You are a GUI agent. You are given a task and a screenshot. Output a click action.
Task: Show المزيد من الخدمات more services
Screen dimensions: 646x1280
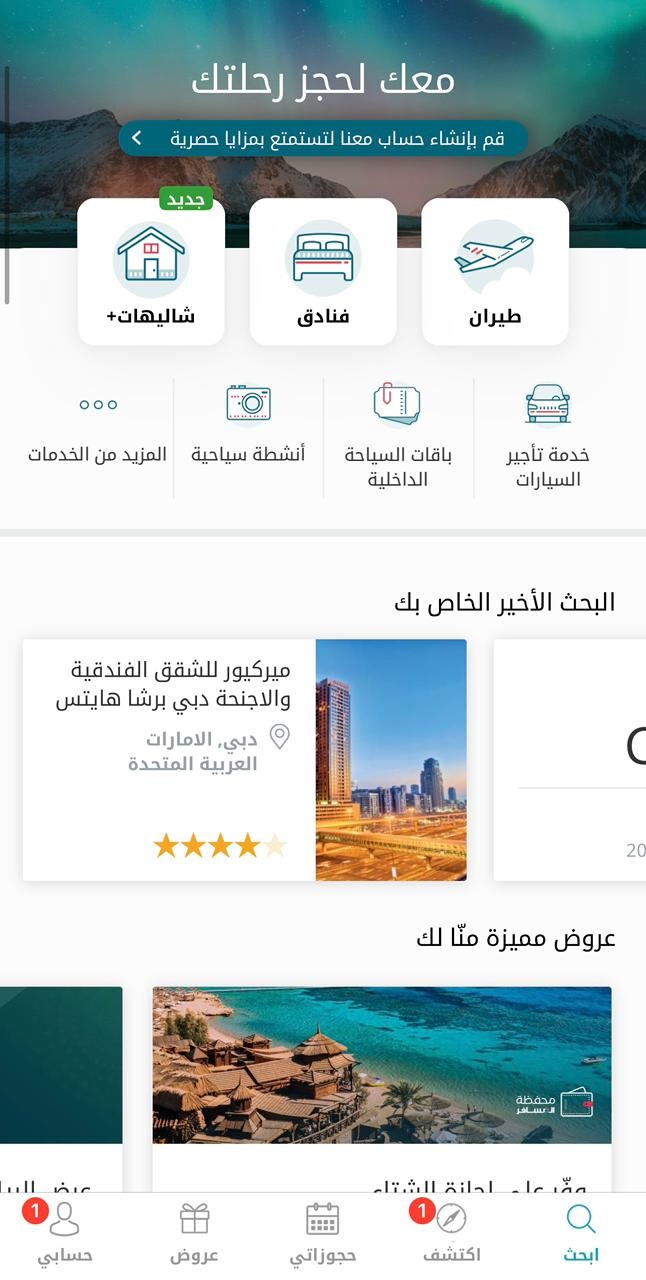(x=97, y=427)
